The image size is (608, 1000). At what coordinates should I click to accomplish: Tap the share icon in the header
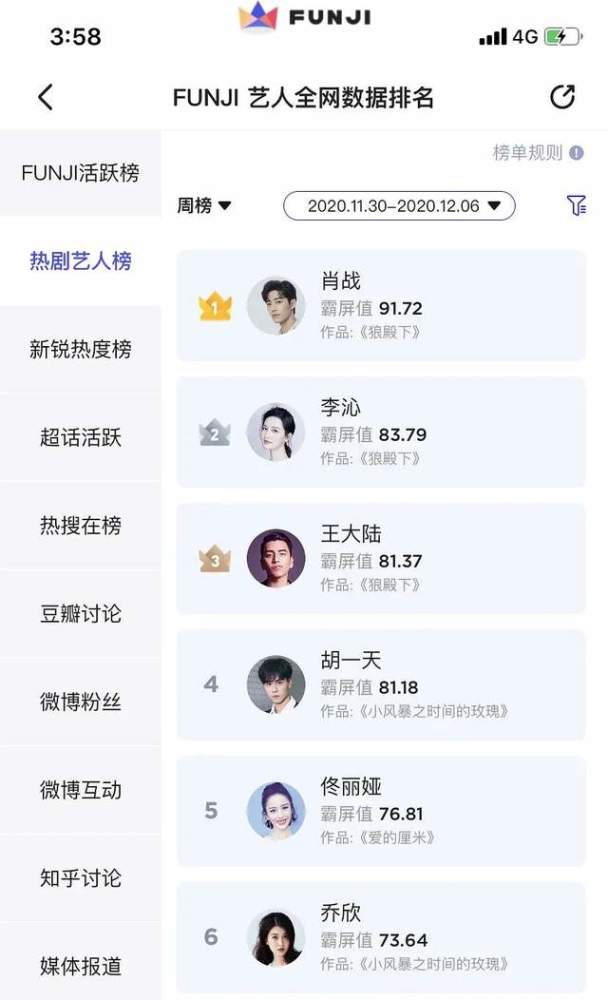pyautogui.click(x=563, y=97)
